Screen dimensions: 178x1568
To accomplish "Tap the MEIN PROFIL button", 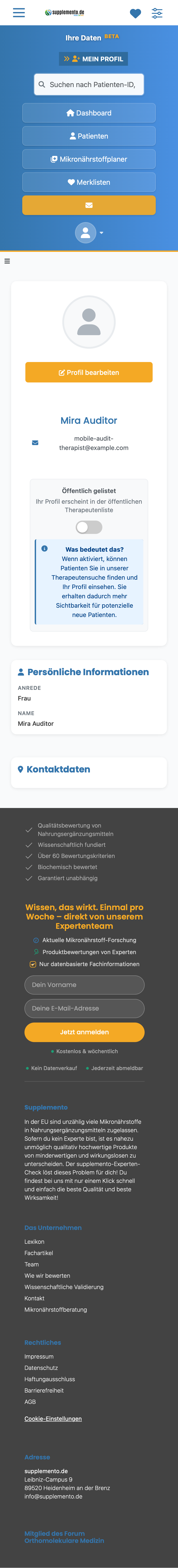I will tap(93, 59).
